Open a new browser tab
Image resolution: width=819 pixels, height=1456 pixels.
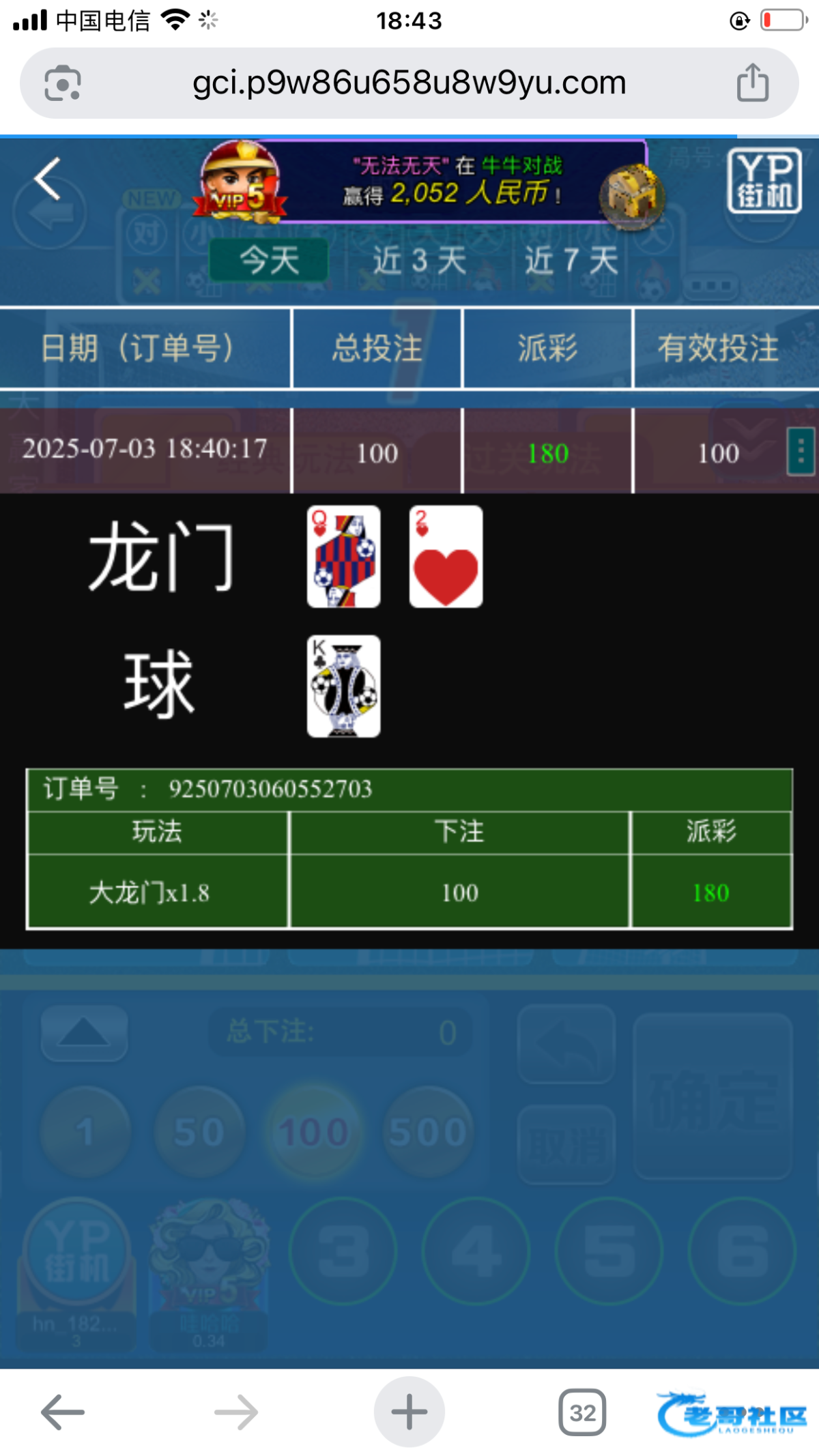point(409,1412)
